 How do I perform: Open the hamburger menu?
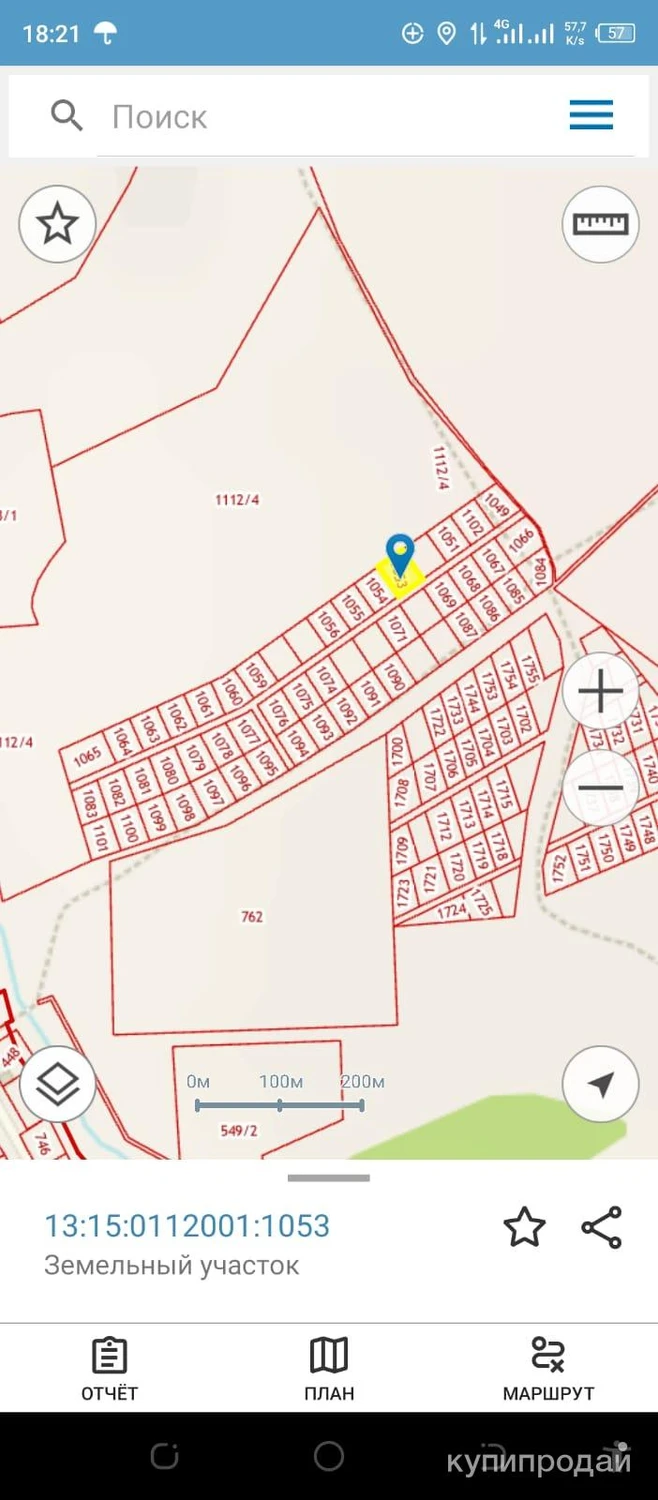(591, 116)
